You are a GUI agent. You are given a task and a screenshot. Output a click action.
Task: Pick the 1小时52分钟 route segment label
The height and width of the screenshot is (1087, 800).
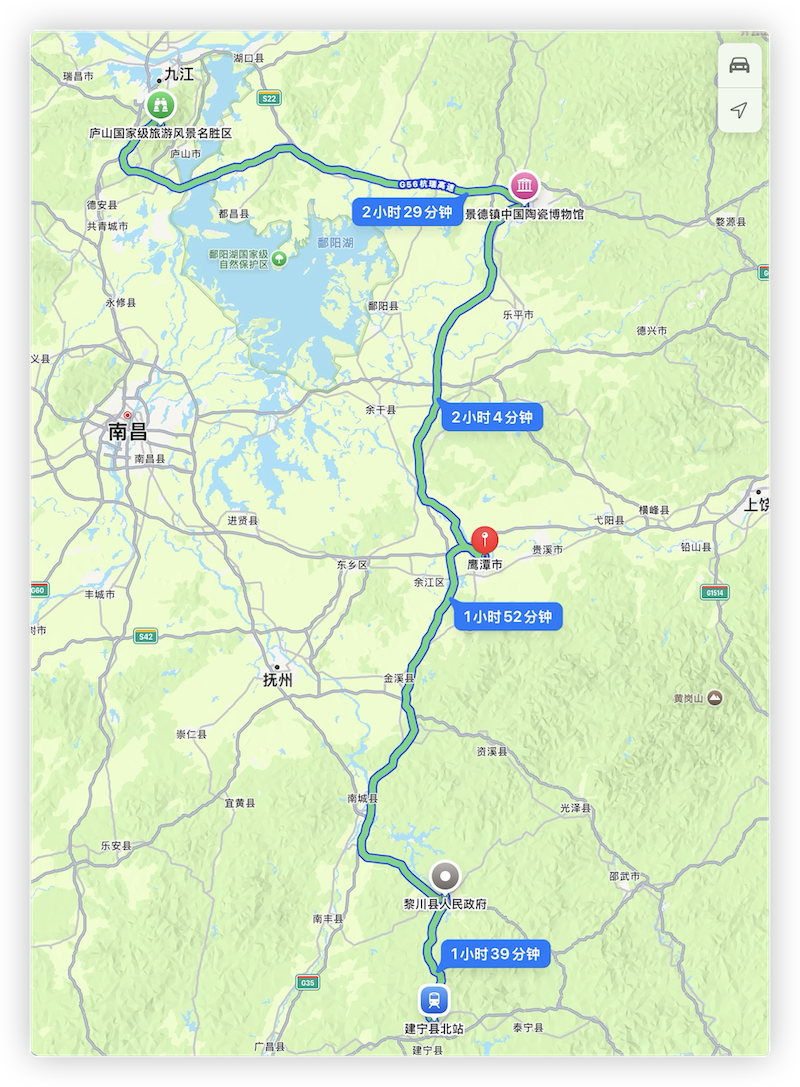[509, 617]
